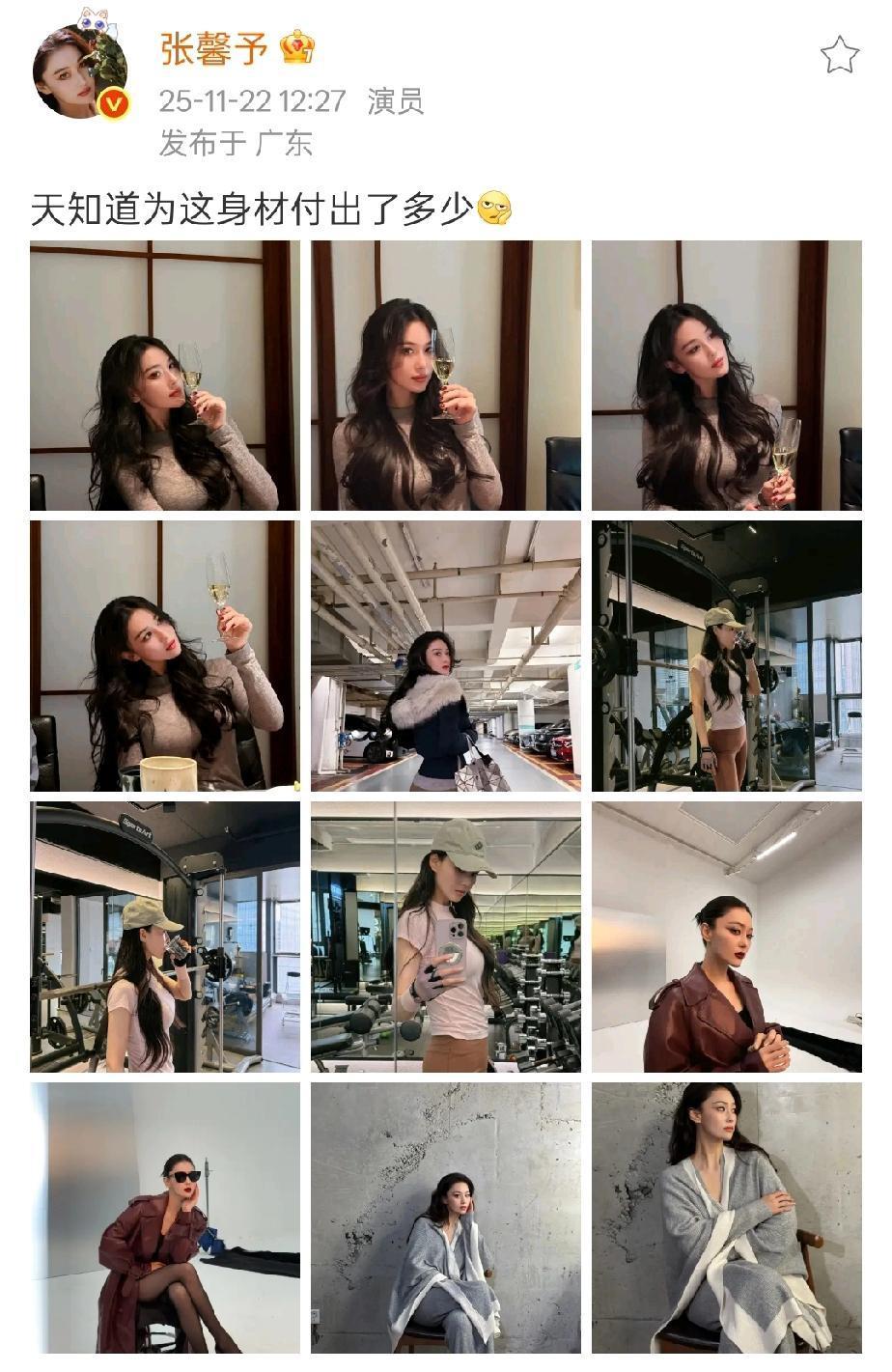Open the photo with sunglasses and burgundy coat
892x1372 pixels.
click(164, 1218)
